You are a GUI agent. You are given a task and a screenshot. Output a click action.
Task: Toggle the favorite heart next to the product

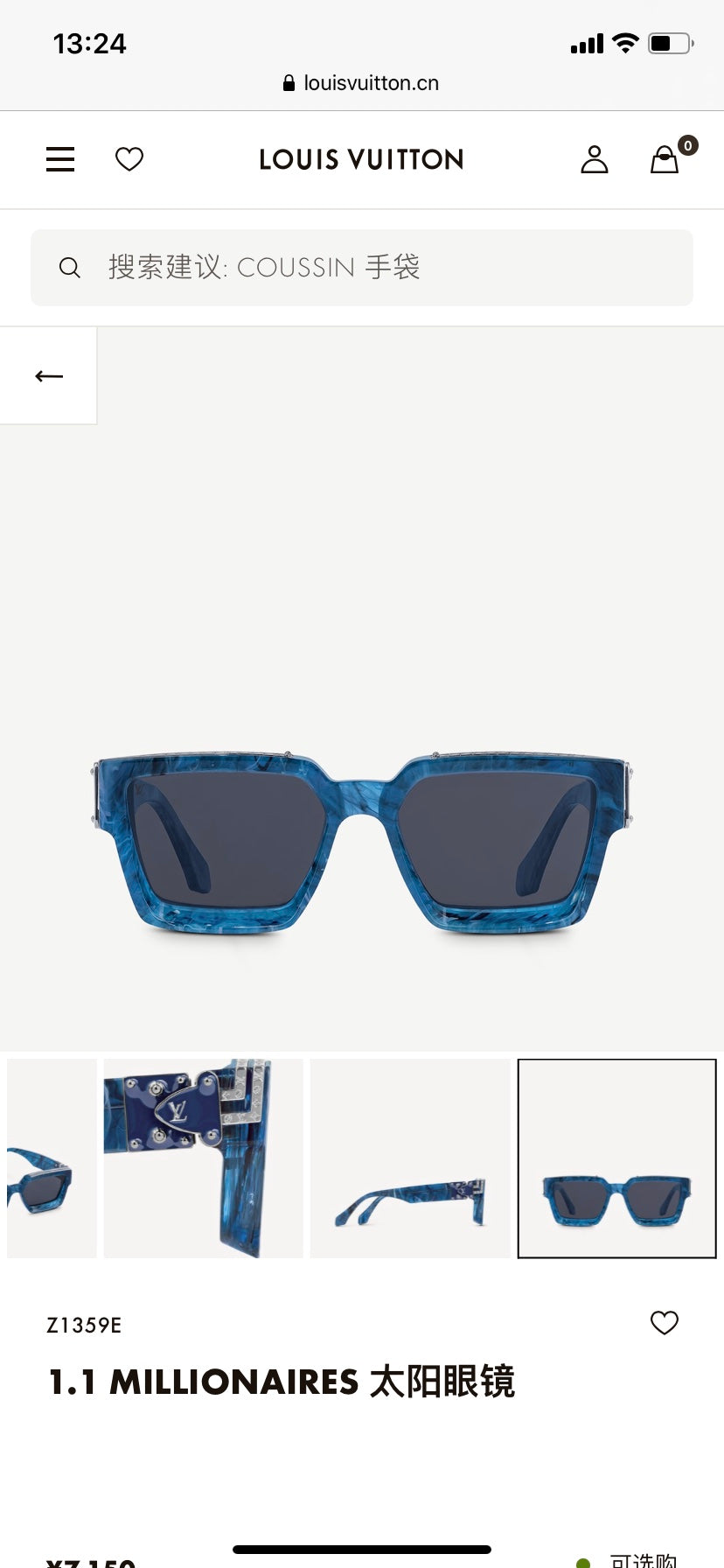pyautogui.click(x=665, y=1324)
